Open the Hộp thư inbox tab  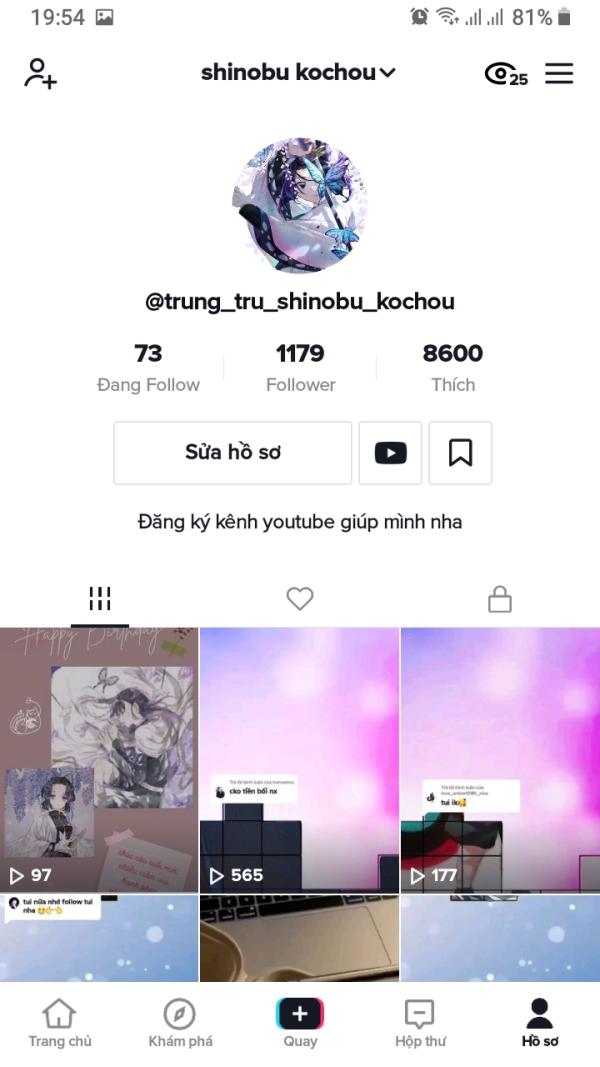click(x=420, y=1023)
